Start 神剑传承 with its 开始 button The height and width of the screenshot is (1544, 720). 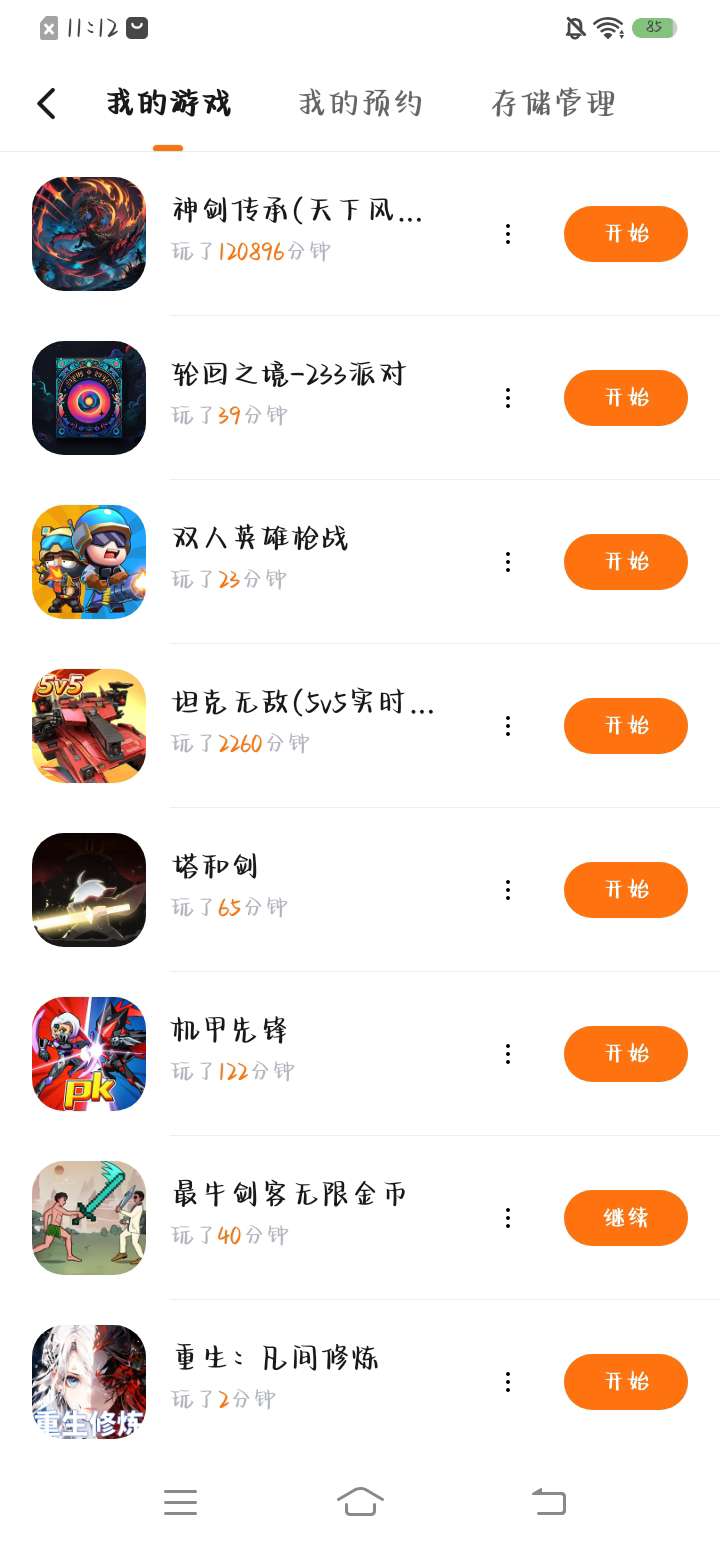[x=625, y=234]
